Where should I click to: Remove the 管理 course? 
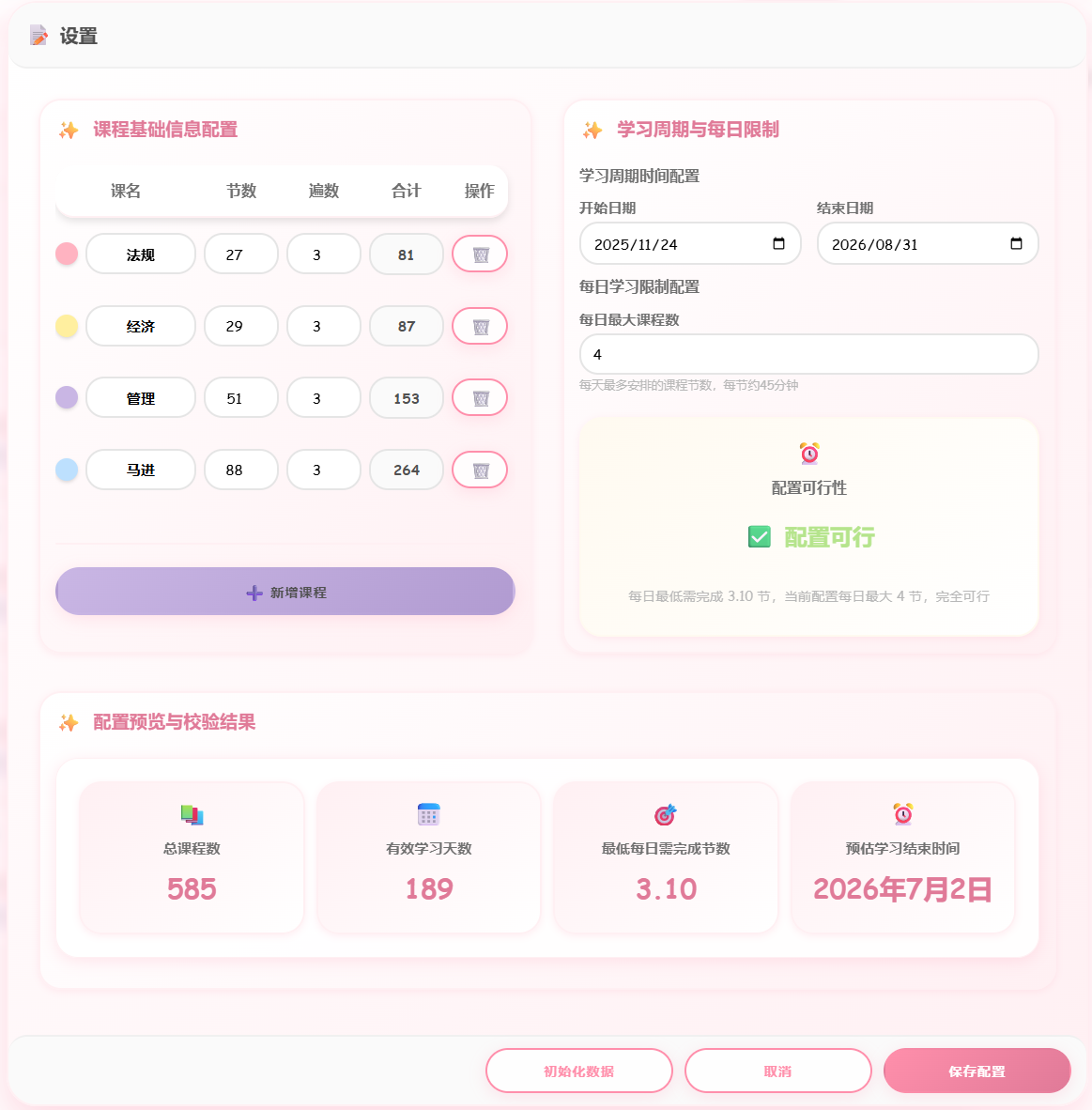[480, 398]
